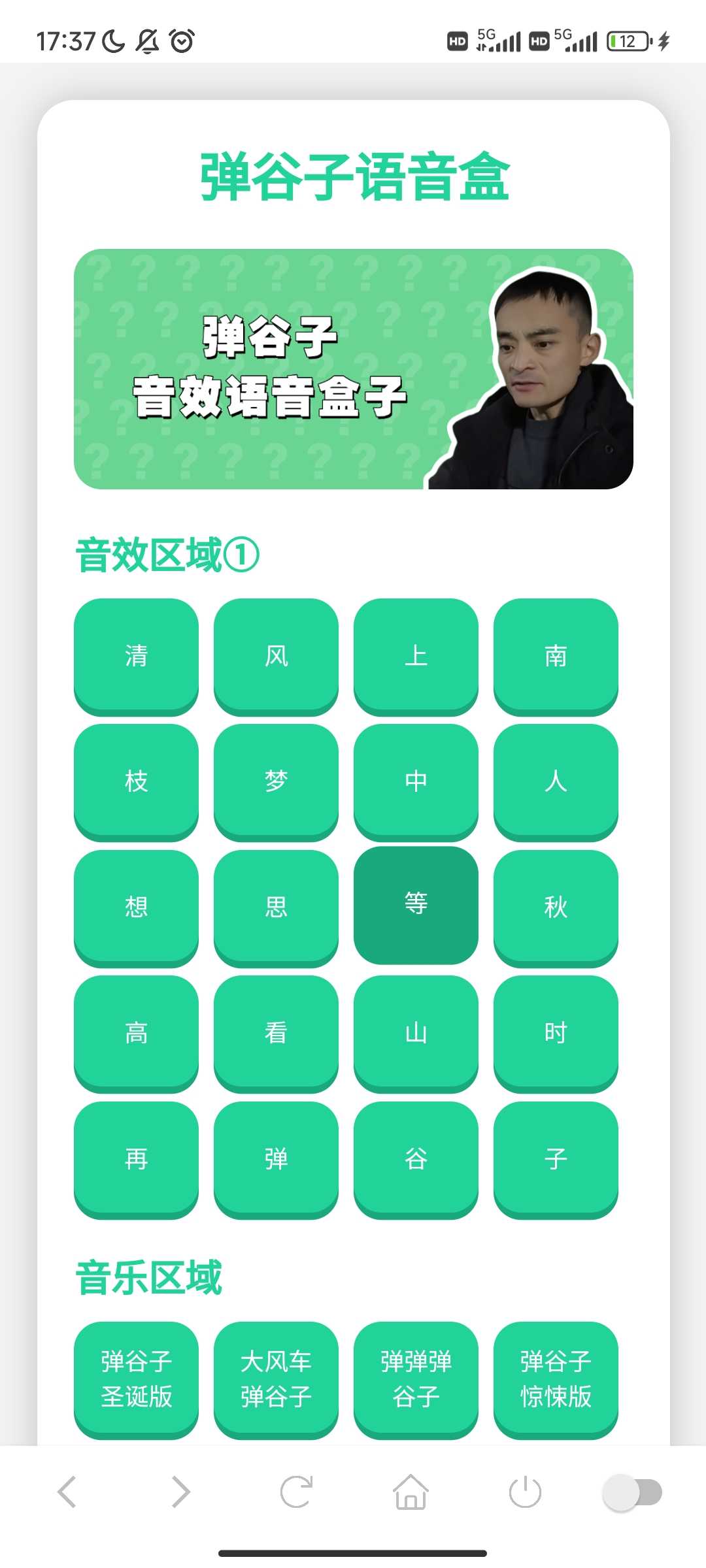Screen dimensions: 706x1568
Task: Flip the switch in the bottom toolbar
Action: [632, 1492]
